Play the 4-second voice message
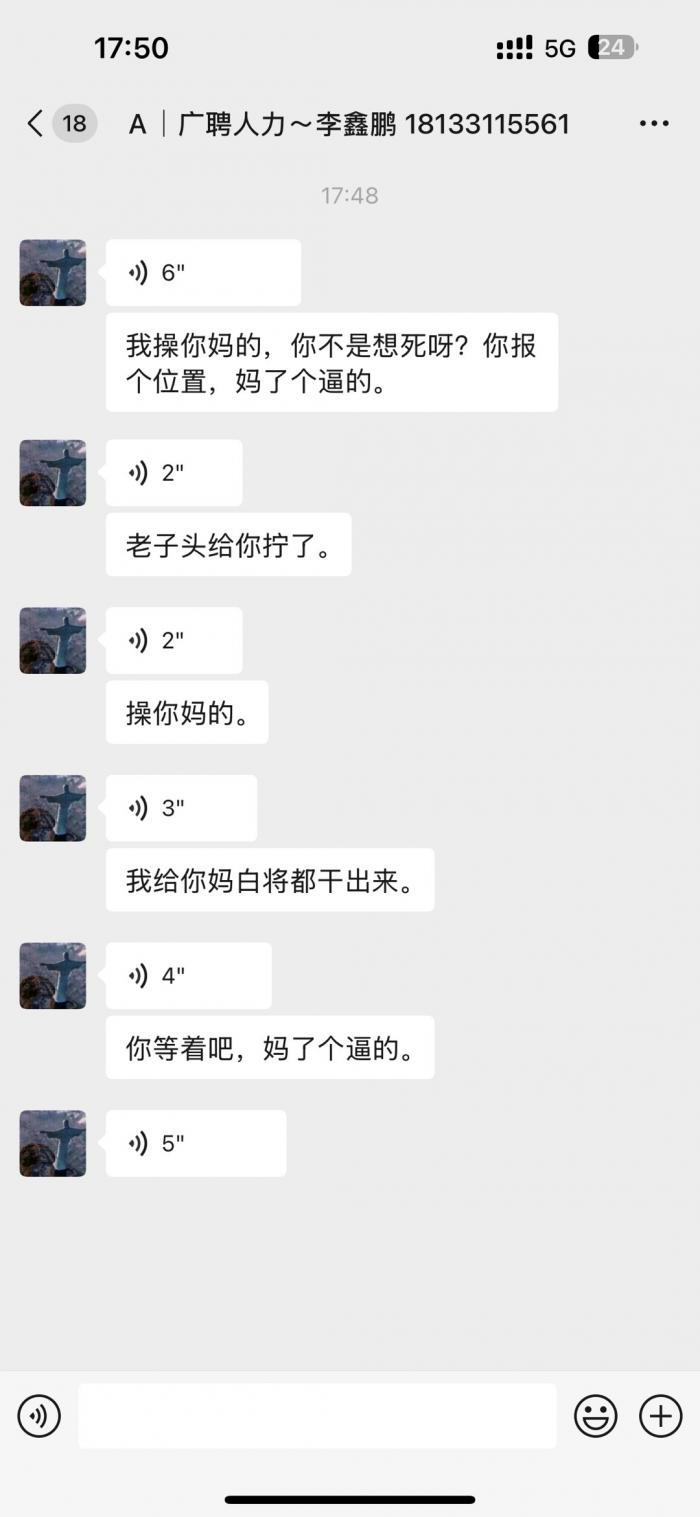 pos(187,976)
